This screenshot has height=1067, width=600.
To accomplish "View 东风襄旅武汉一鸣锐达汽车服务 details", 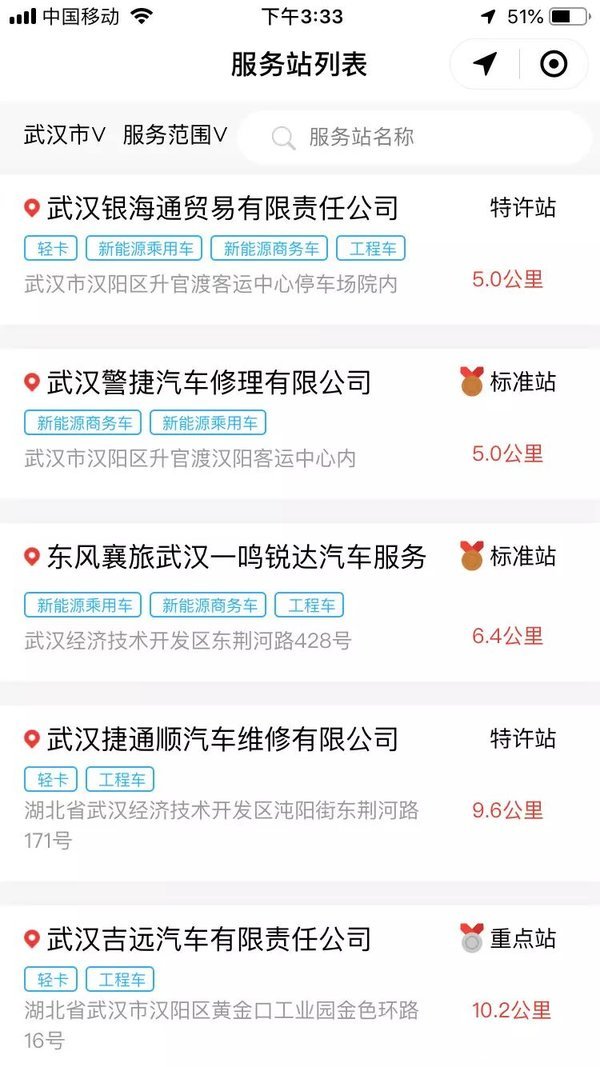I will point(300,603).
